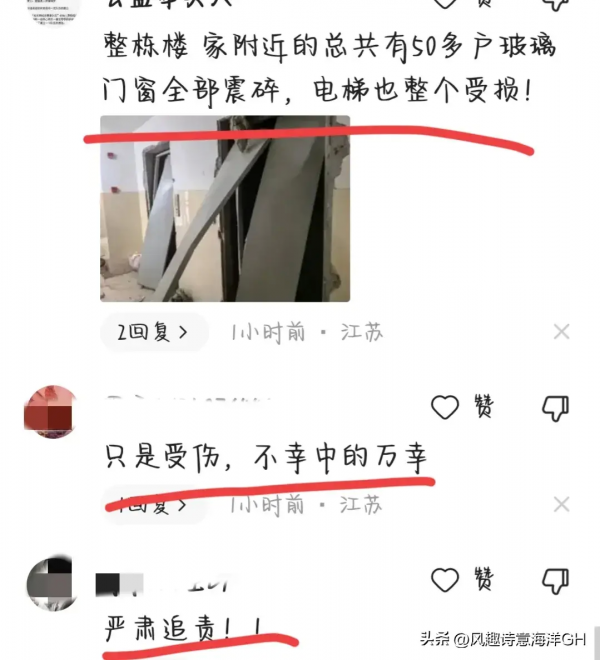Open the damaged elevator photo in the comment
The height and width of the screenshot is (660, 600).
(x=225, y=208)
